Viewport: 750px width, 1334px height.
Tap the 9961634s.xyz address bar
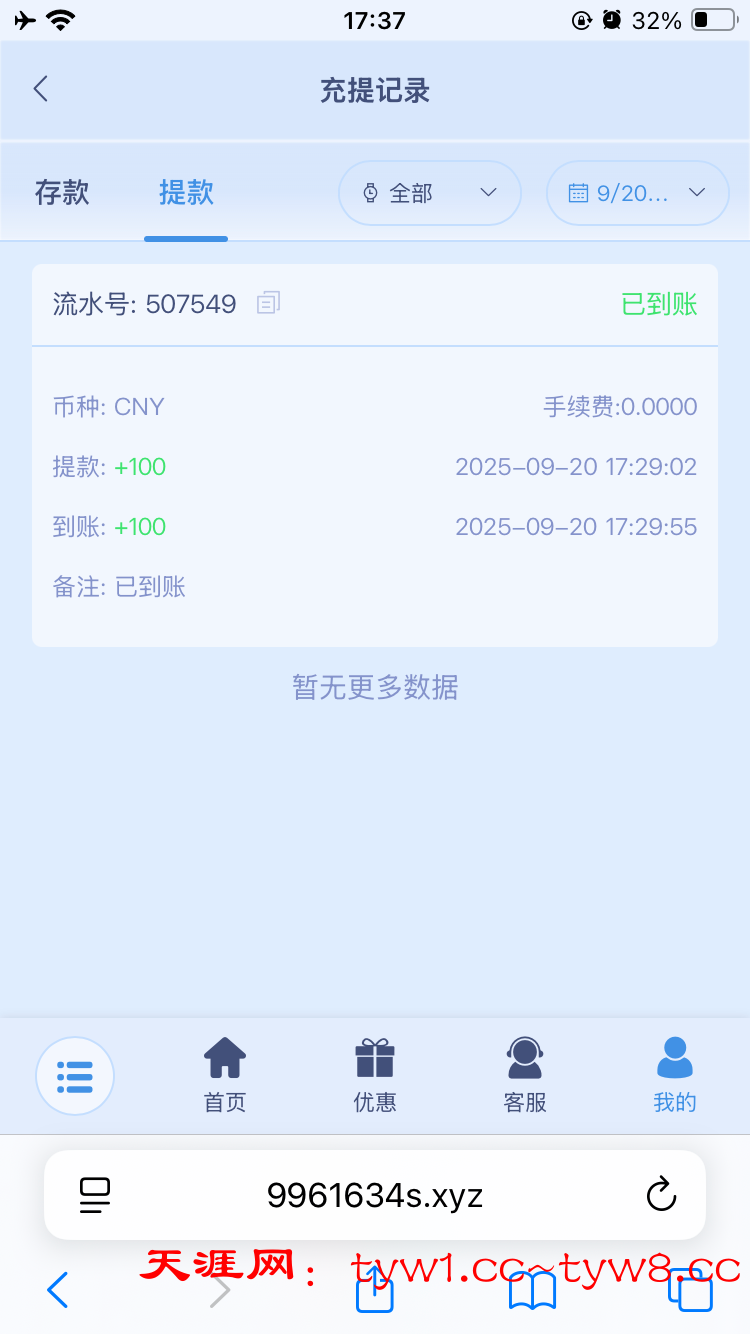[x=375, y=1194]
